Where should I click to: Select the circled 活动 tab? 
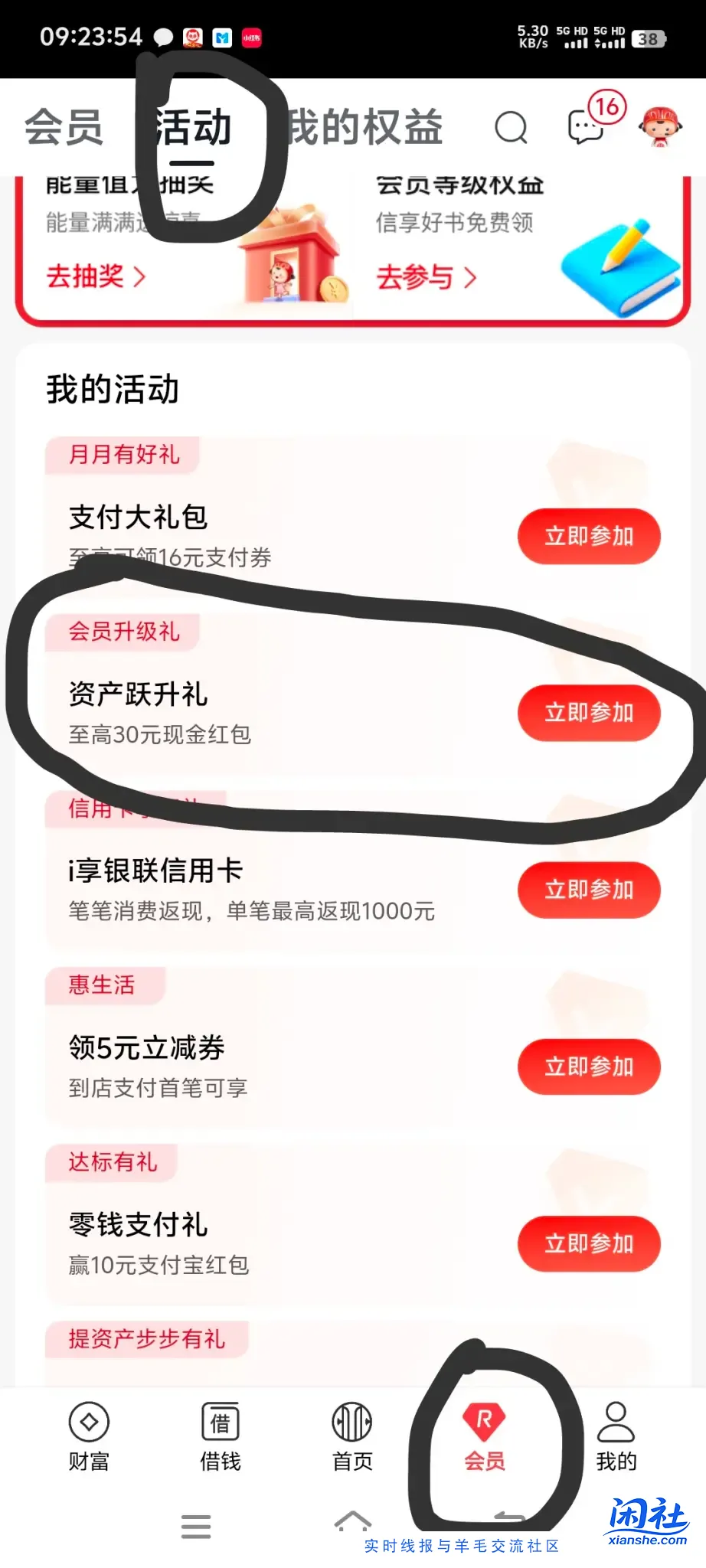[x=192, y=130]
